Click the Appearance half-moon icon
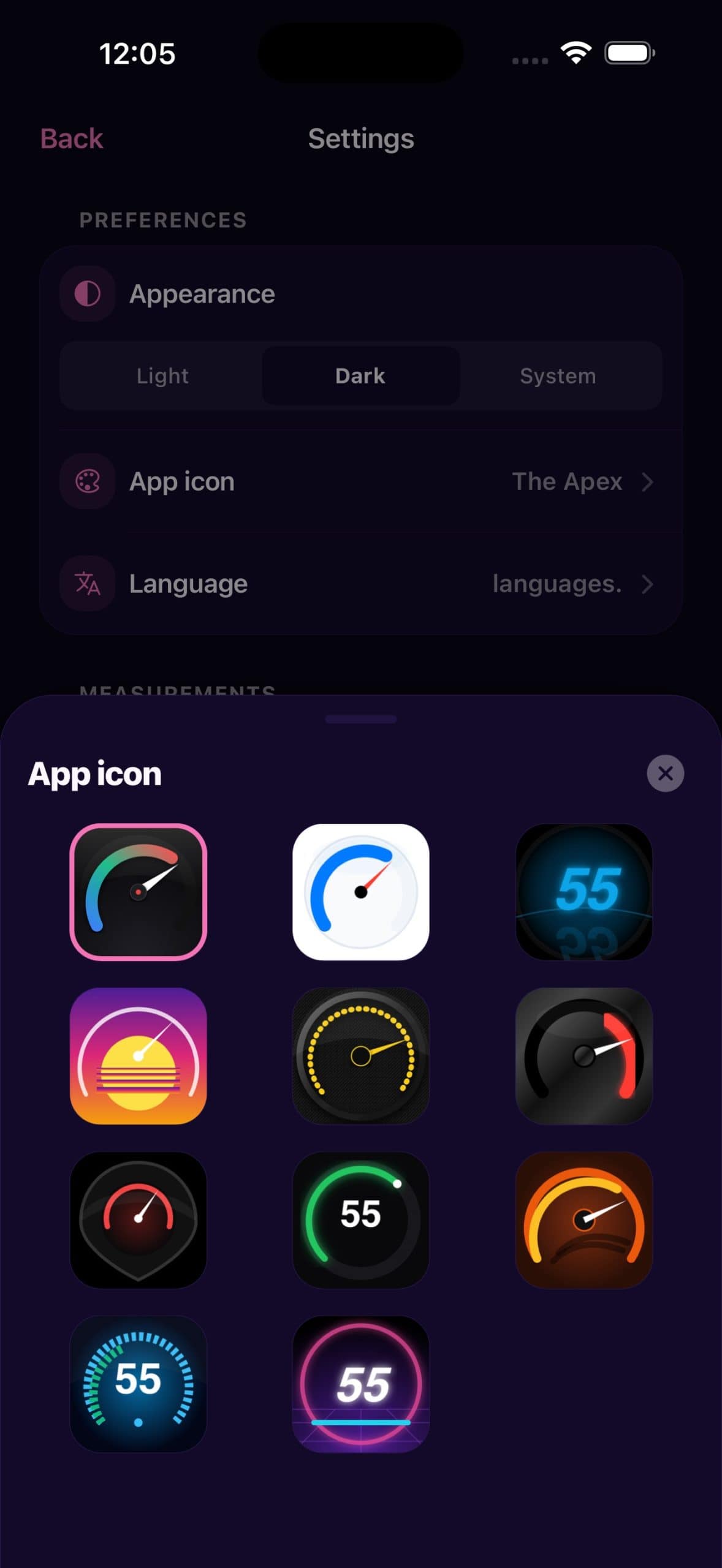 click(x=87, y=293)
